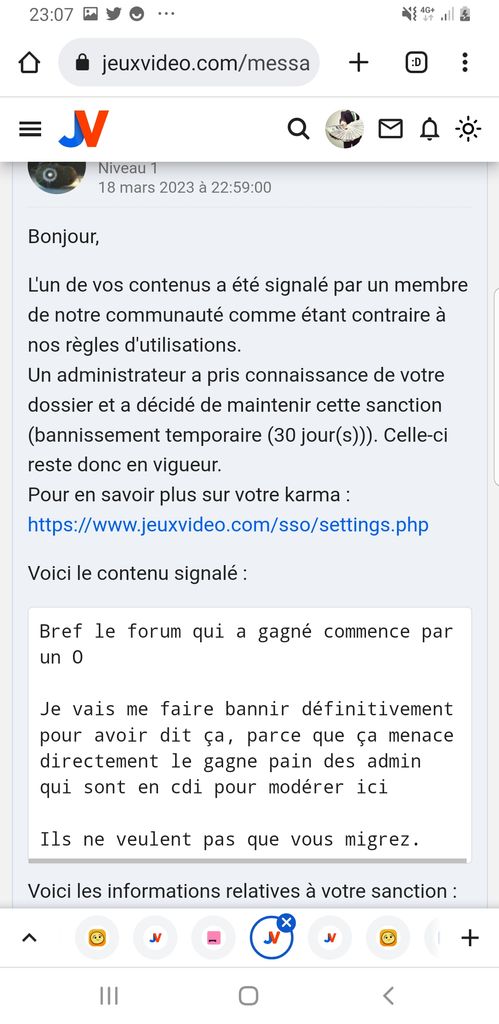Expand the tab strip with the chevron

[x=29, y=938]
